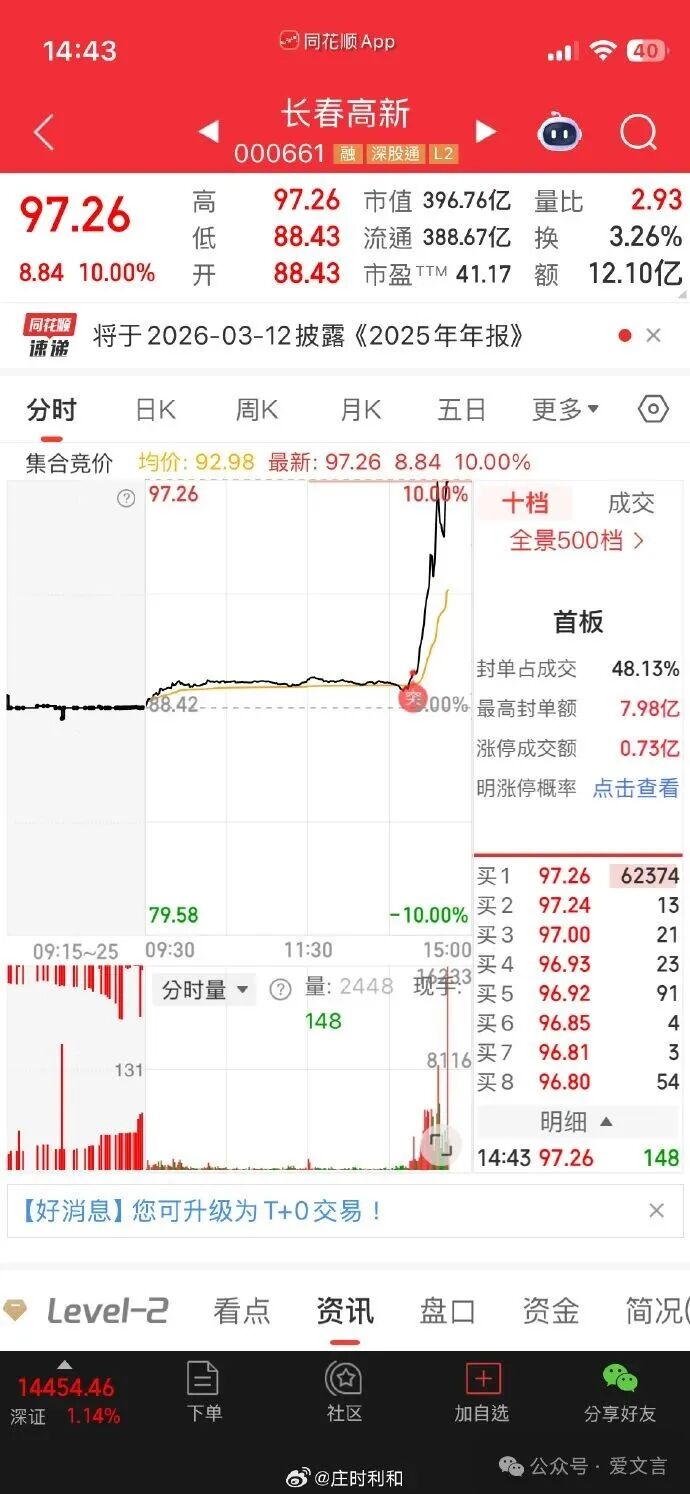
Task: Switch to the 盘口 tab
Action: [x=447, y=1310]
